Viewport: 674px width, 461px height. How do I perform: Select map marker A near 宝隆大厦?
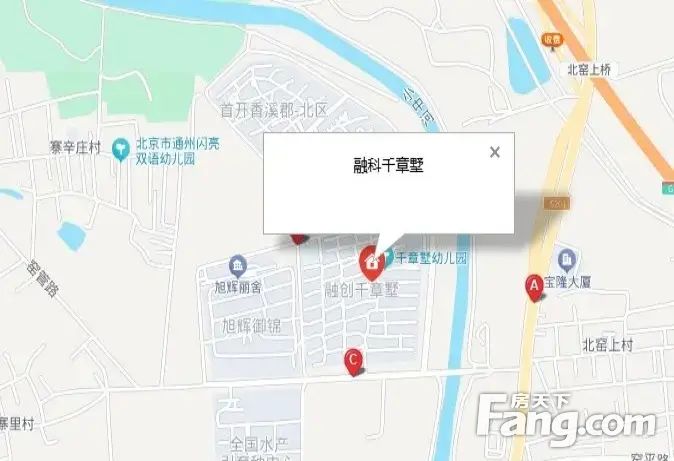pos(534,286)
